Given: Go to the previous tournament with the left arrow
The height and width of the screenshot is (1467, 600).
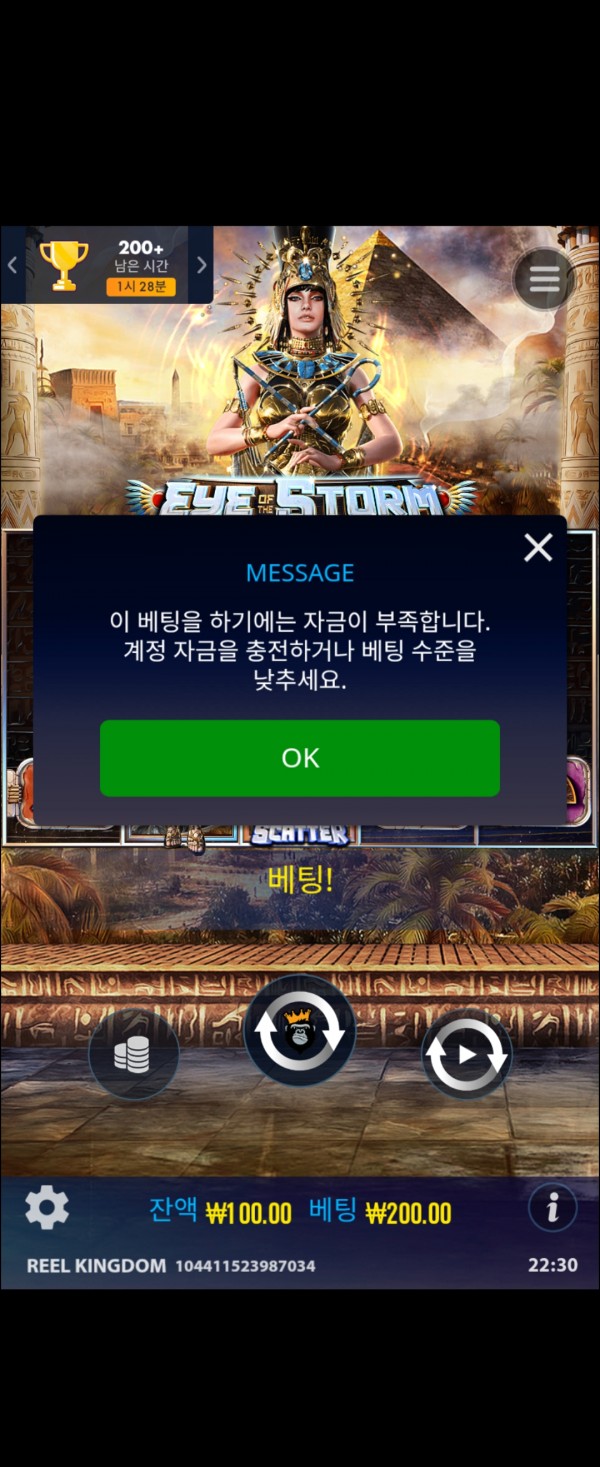Looking at the screenshot, I should click(12, 265).
